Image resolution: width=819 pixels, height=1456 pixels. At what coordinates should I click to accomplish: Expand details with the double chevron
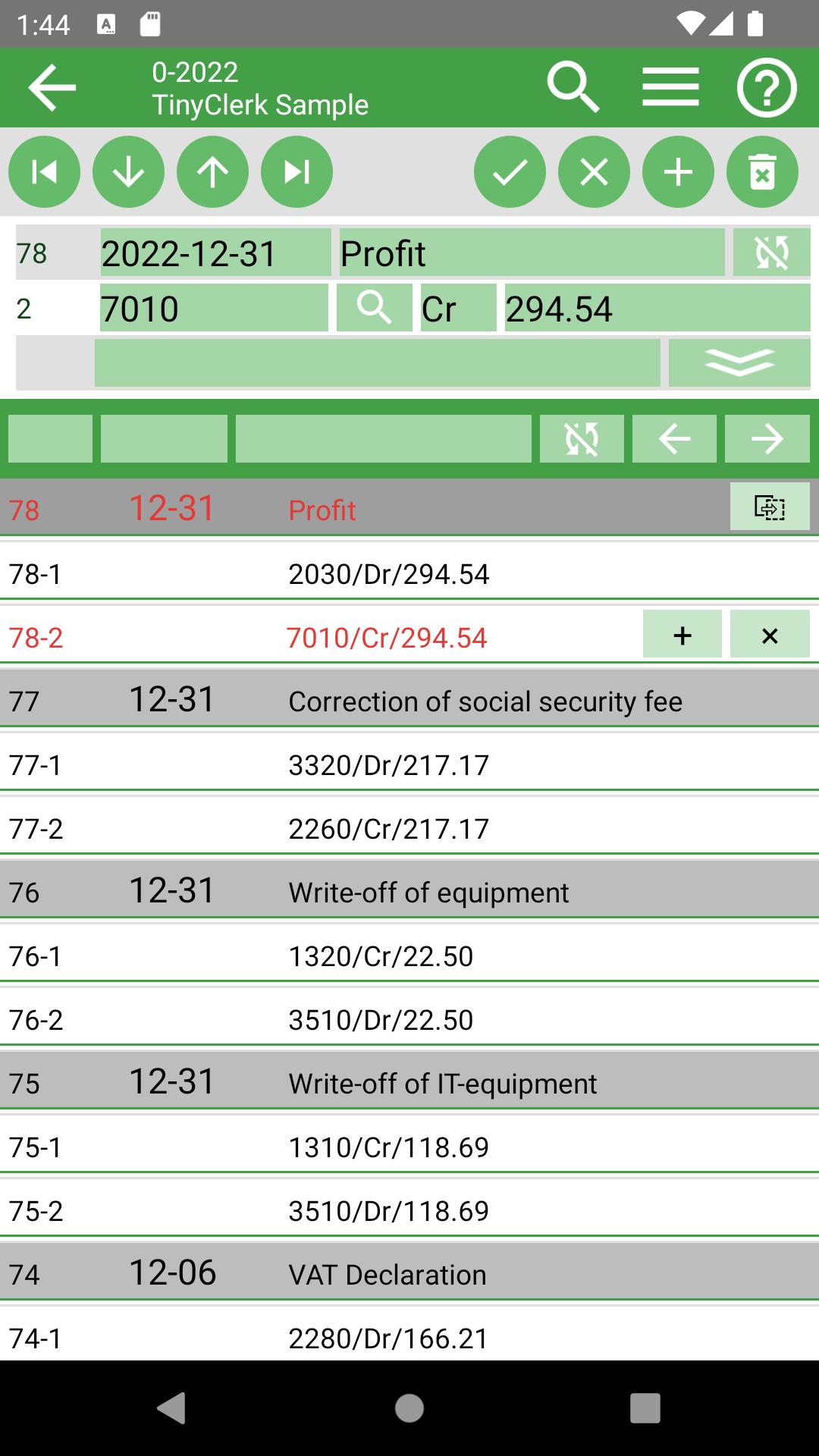pos(739,363)
